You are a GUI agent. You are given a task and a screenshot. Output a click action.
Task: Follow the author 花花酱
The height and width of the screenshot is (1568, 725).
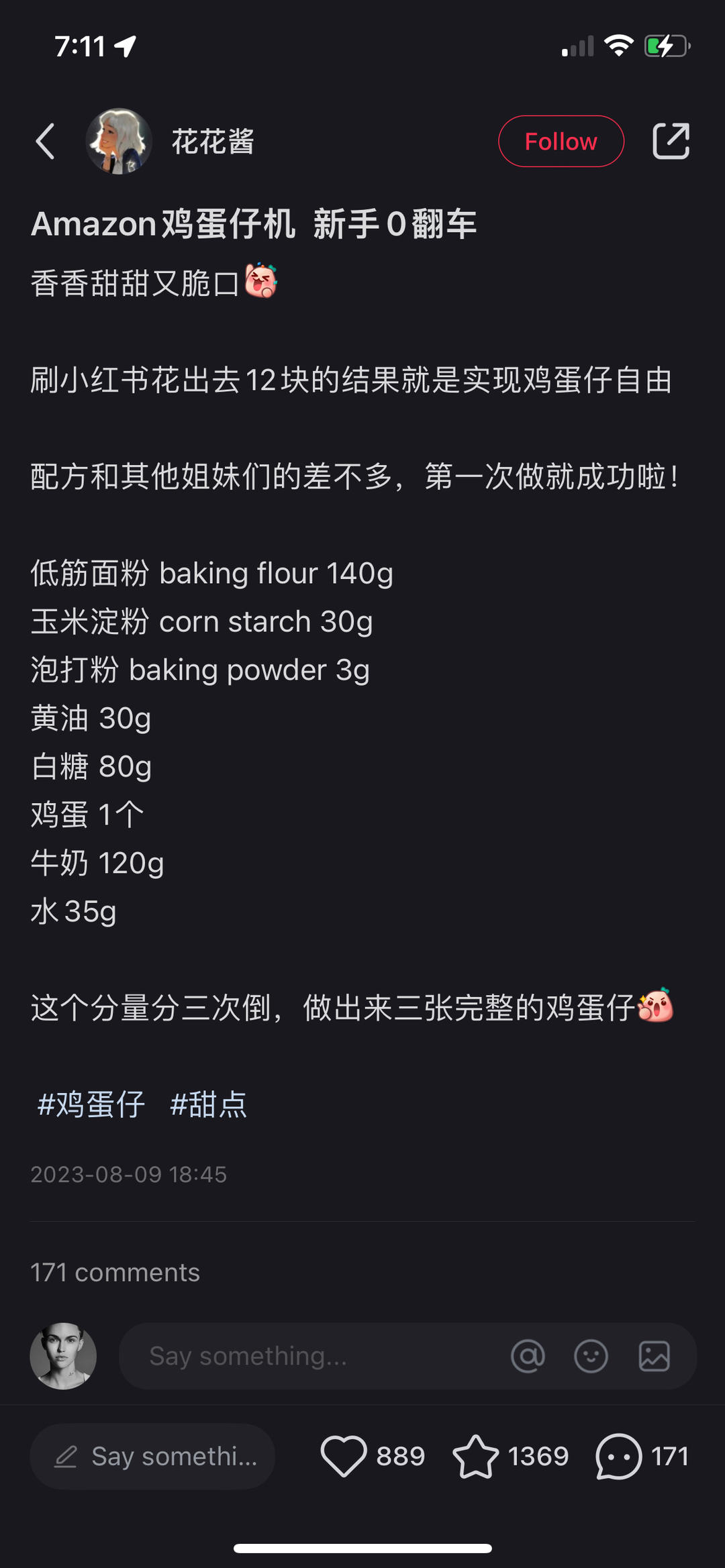tap(561, 142)
